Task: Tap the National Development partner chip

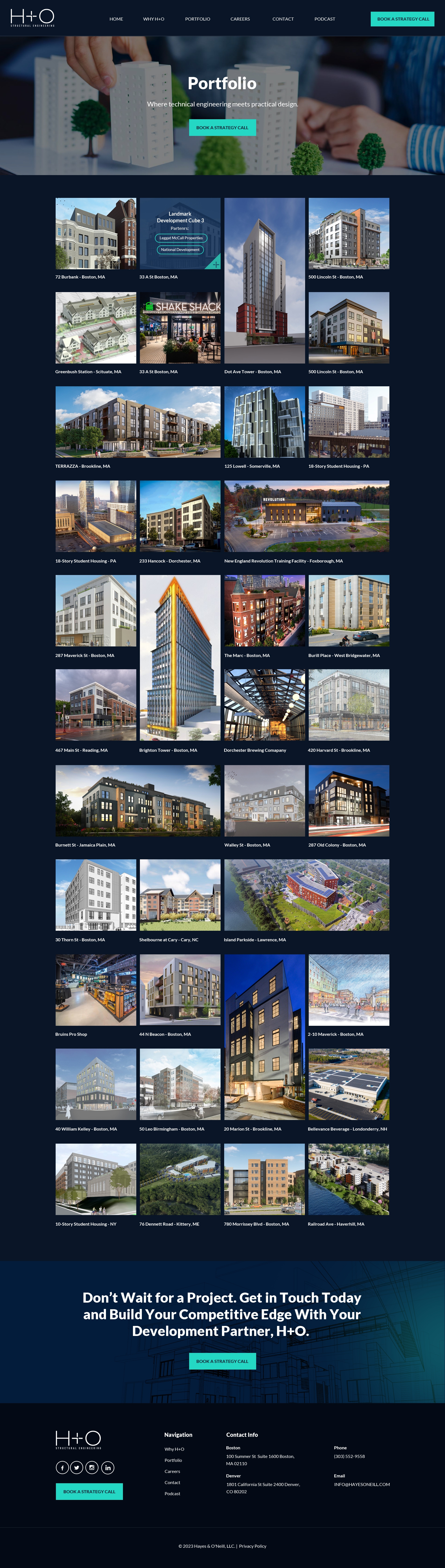Action: click(180, 250)
